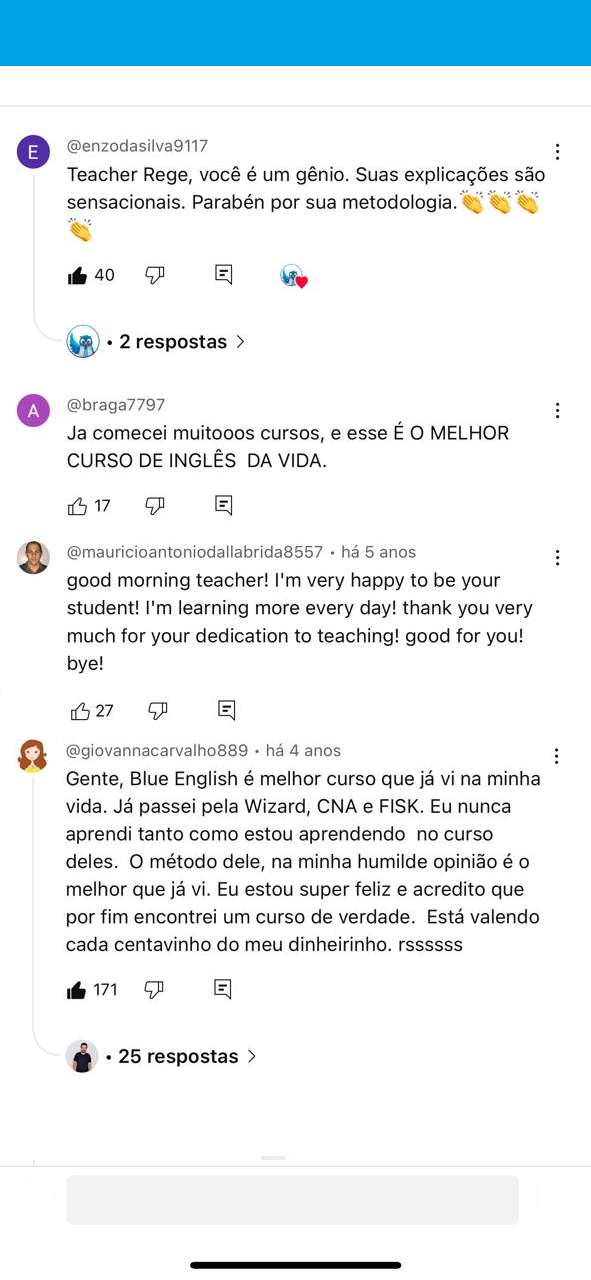
Task: Open overflow menu on @giovannacarvalho889's comment
Action: tap(557, 757)
